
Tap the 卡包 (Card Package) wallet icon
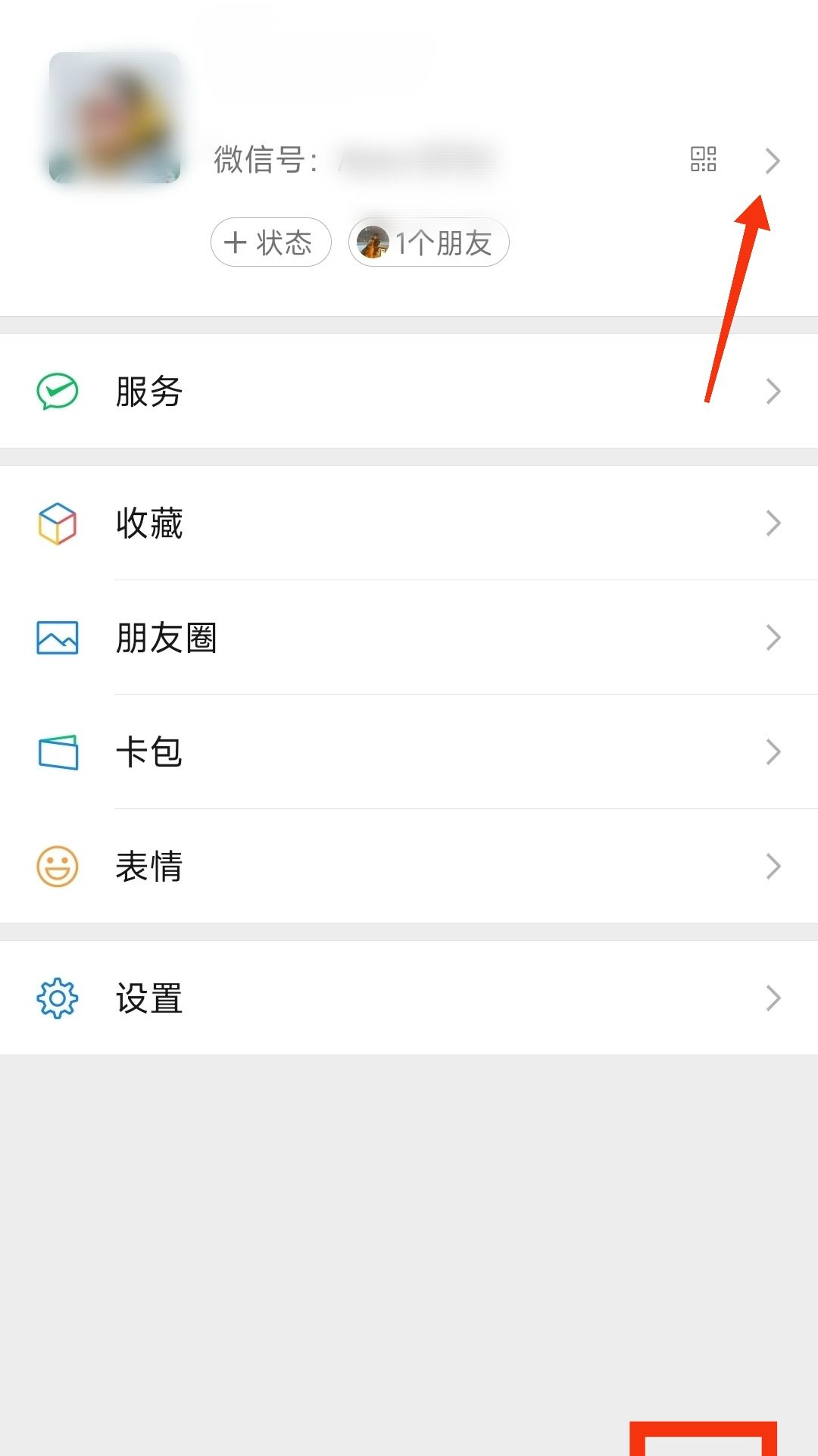tap(56, 751)
